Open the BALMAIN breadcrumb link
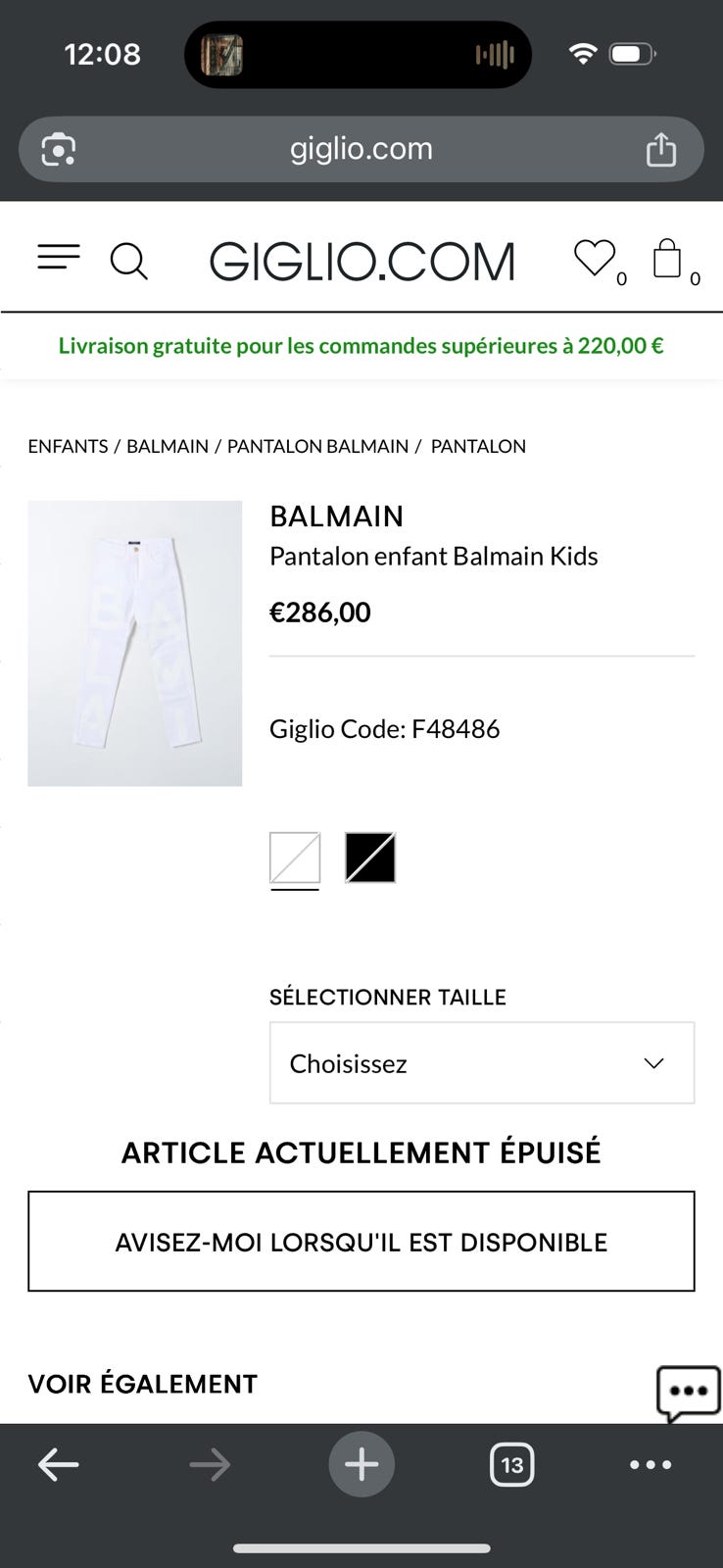 pos(167,446)
